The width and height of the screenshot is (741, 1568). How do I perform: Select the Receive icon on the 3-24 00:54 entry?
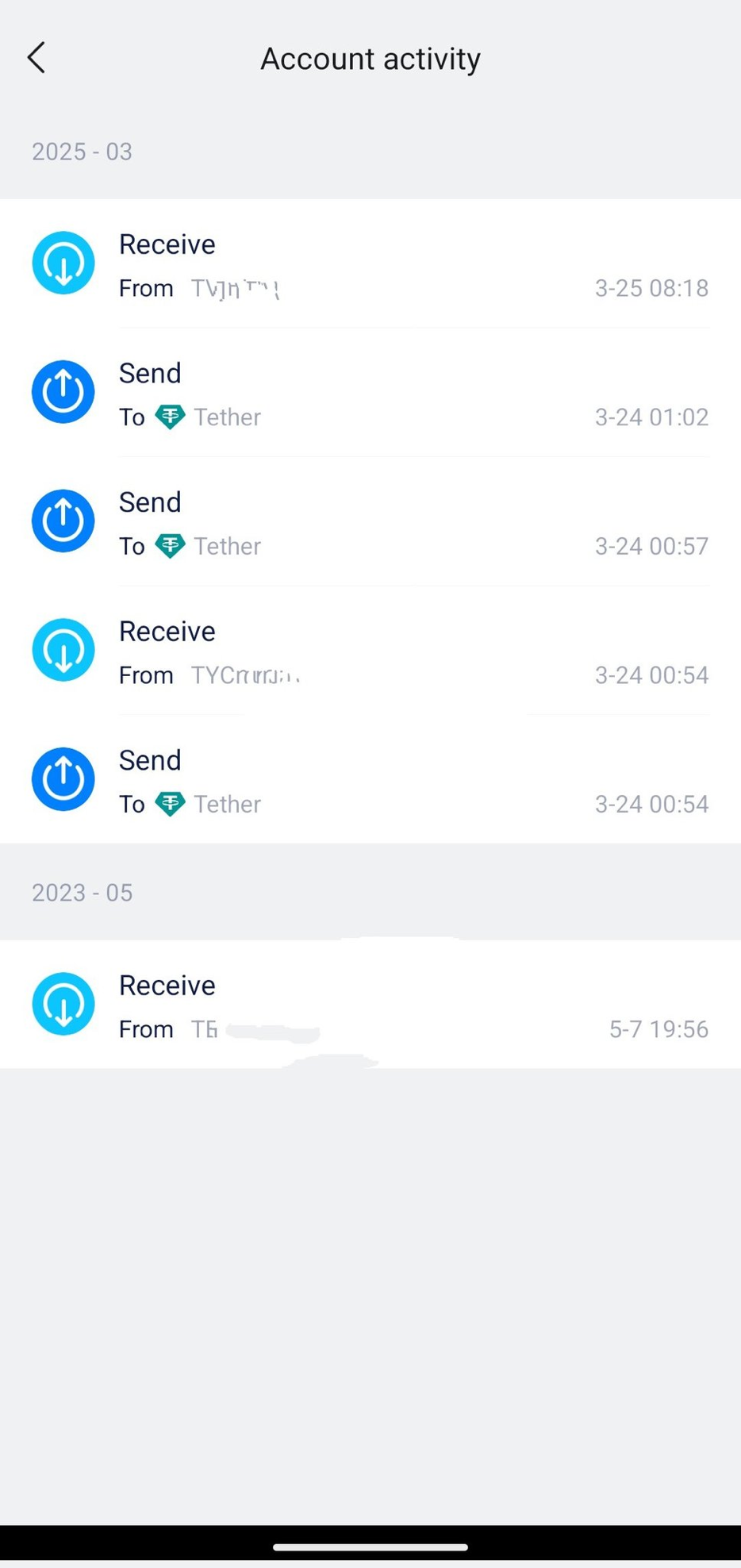(x=63, y=649)
